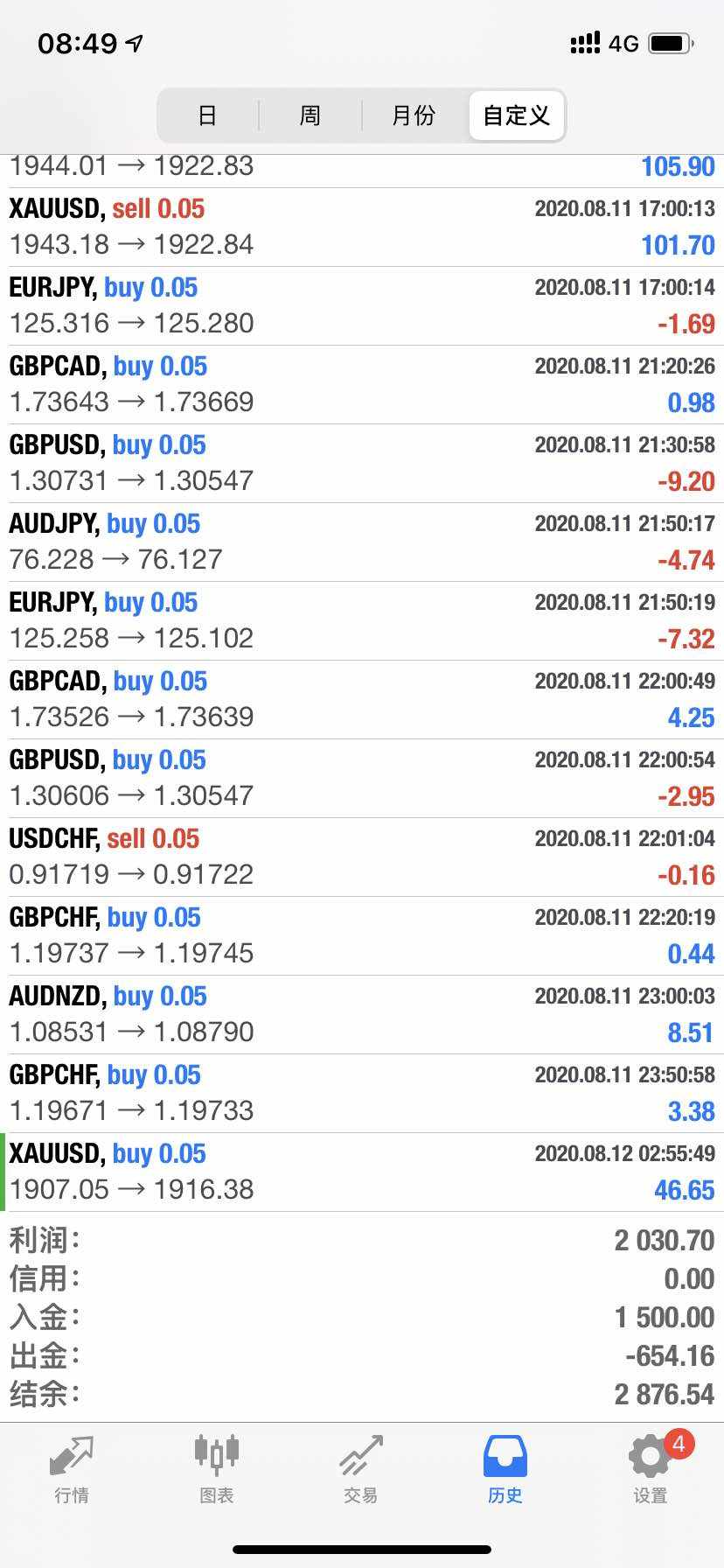Switch to the 历史 history tab
The height and width of the screenshot is (1568, 724).
(505, 1470)
